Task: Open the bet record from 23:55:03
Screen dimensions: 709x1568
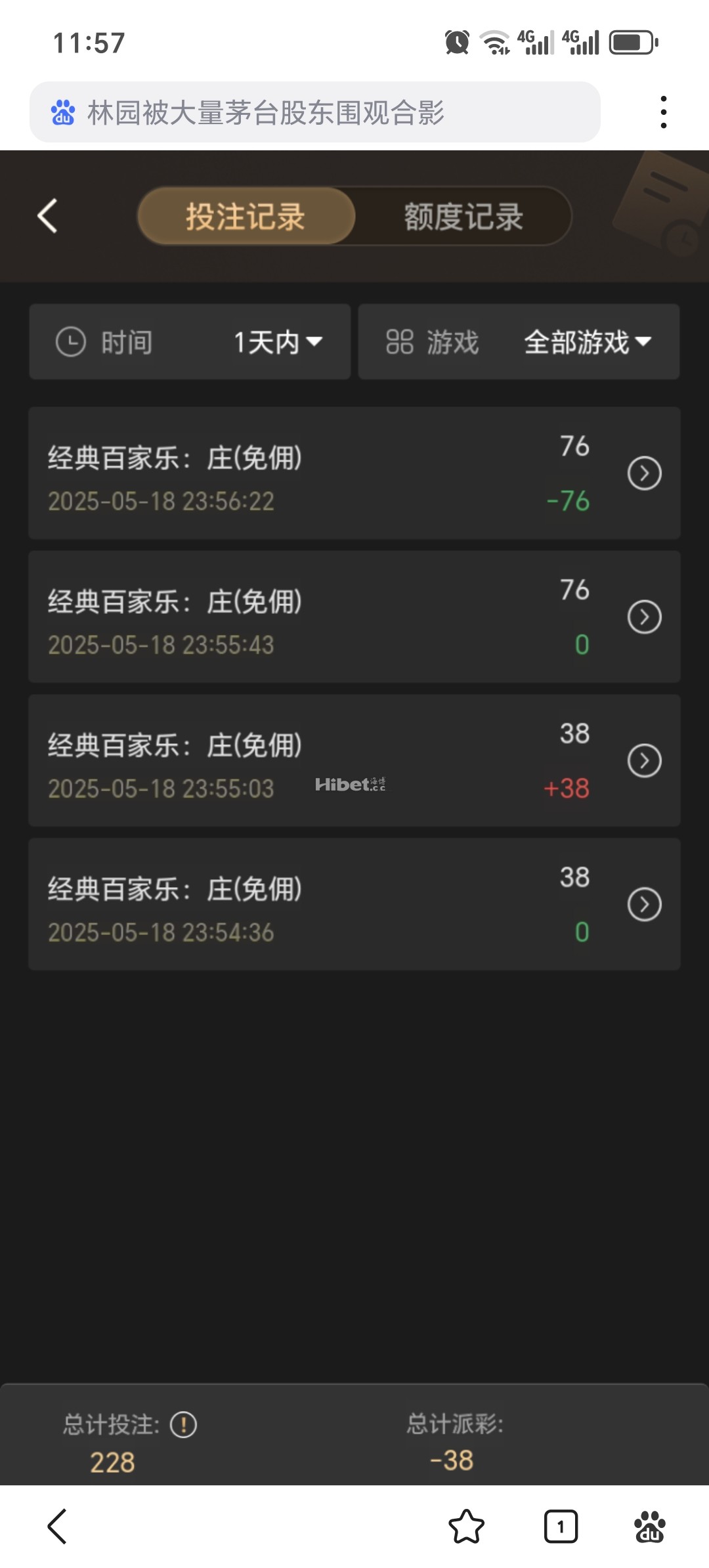Action: coord(644,761)
